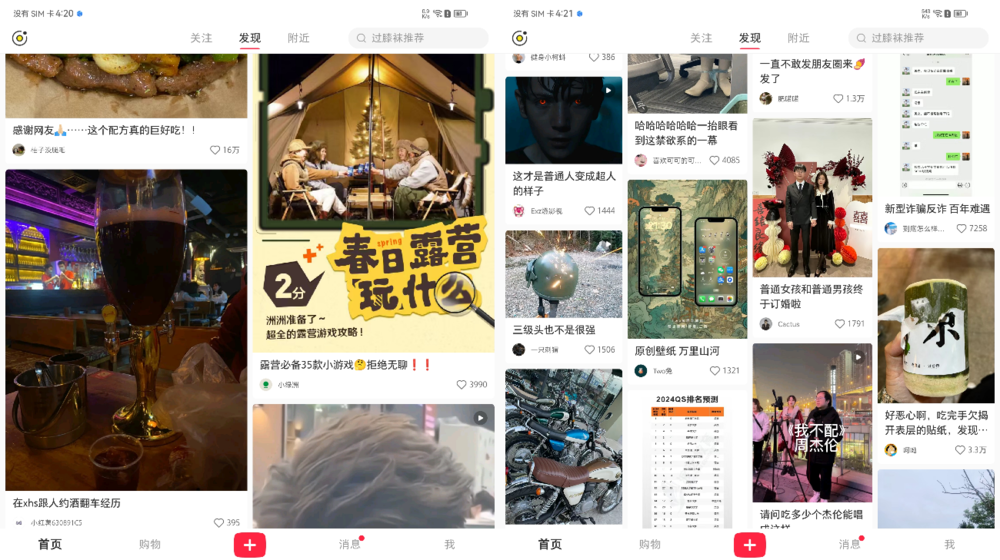The image size is (1000, 560).
Task: Open the post 三级头也不是很强
Action: [563, 275]
